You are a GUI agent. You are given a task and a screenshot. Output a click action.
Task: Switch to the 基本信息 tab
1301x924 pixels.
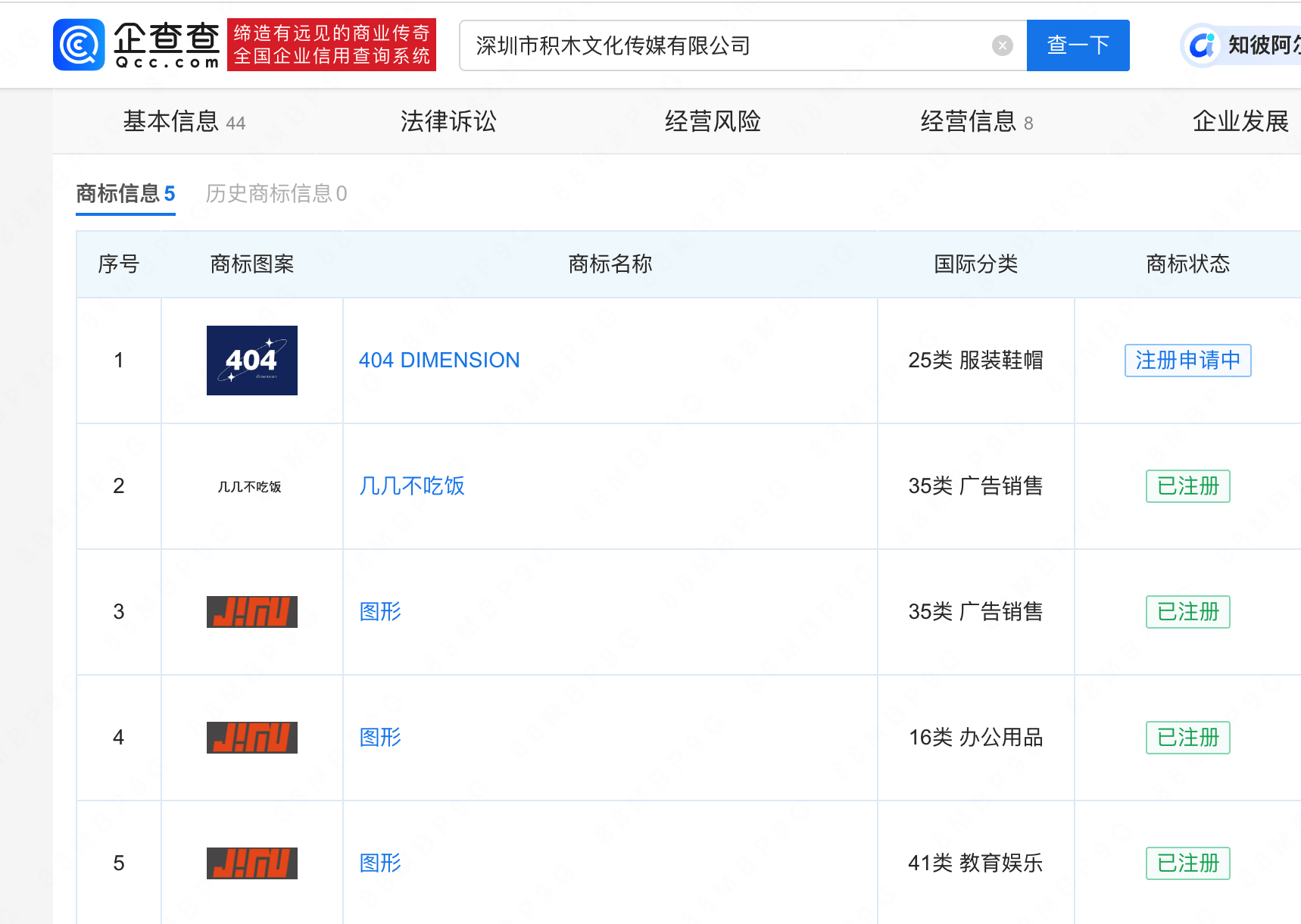point(184,121)
